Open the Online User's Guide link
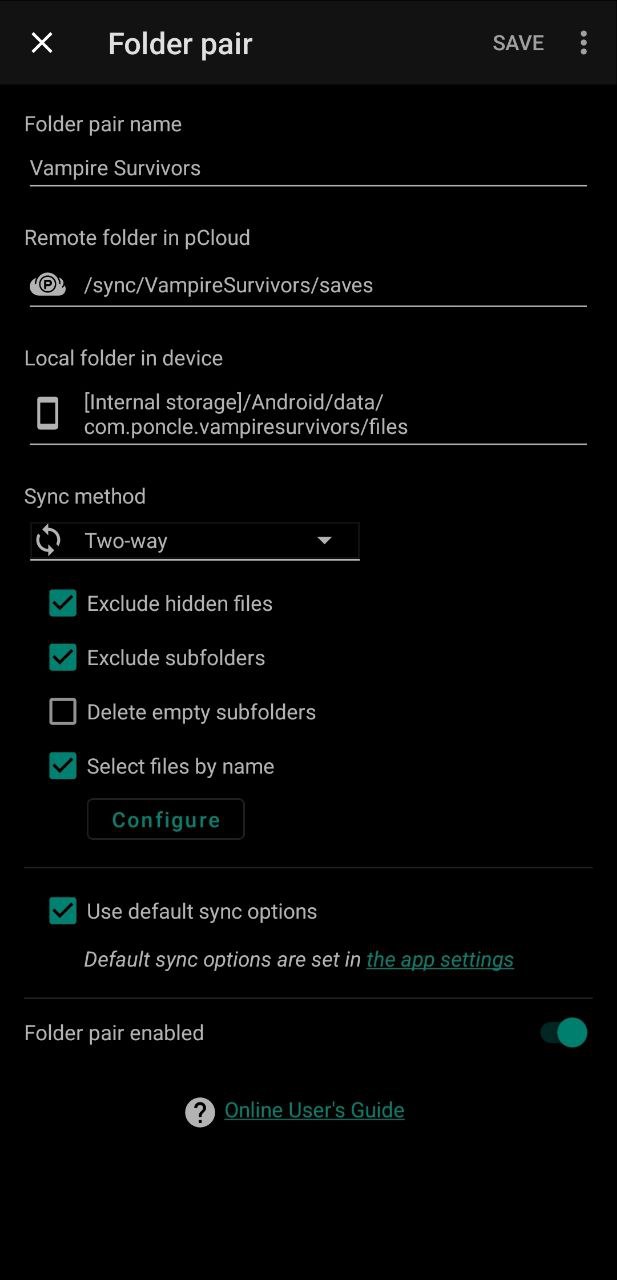Screen dimensions: 617x1280 (x=314, y=1110)
